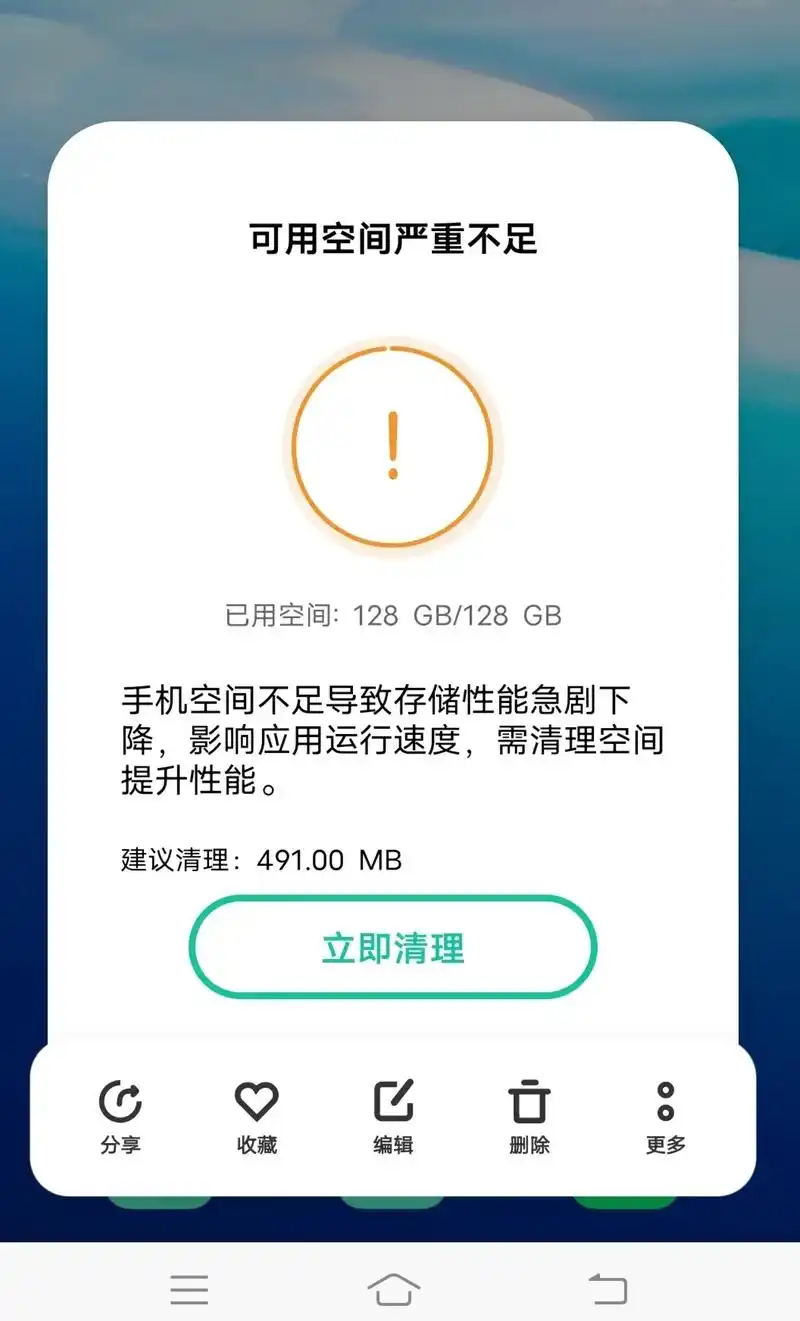Tap the heart-shaped Favorite icon
Image resolution: width=800 pixels, height=1321 pixels.
pyautogui.click(x=258, y=1101)
